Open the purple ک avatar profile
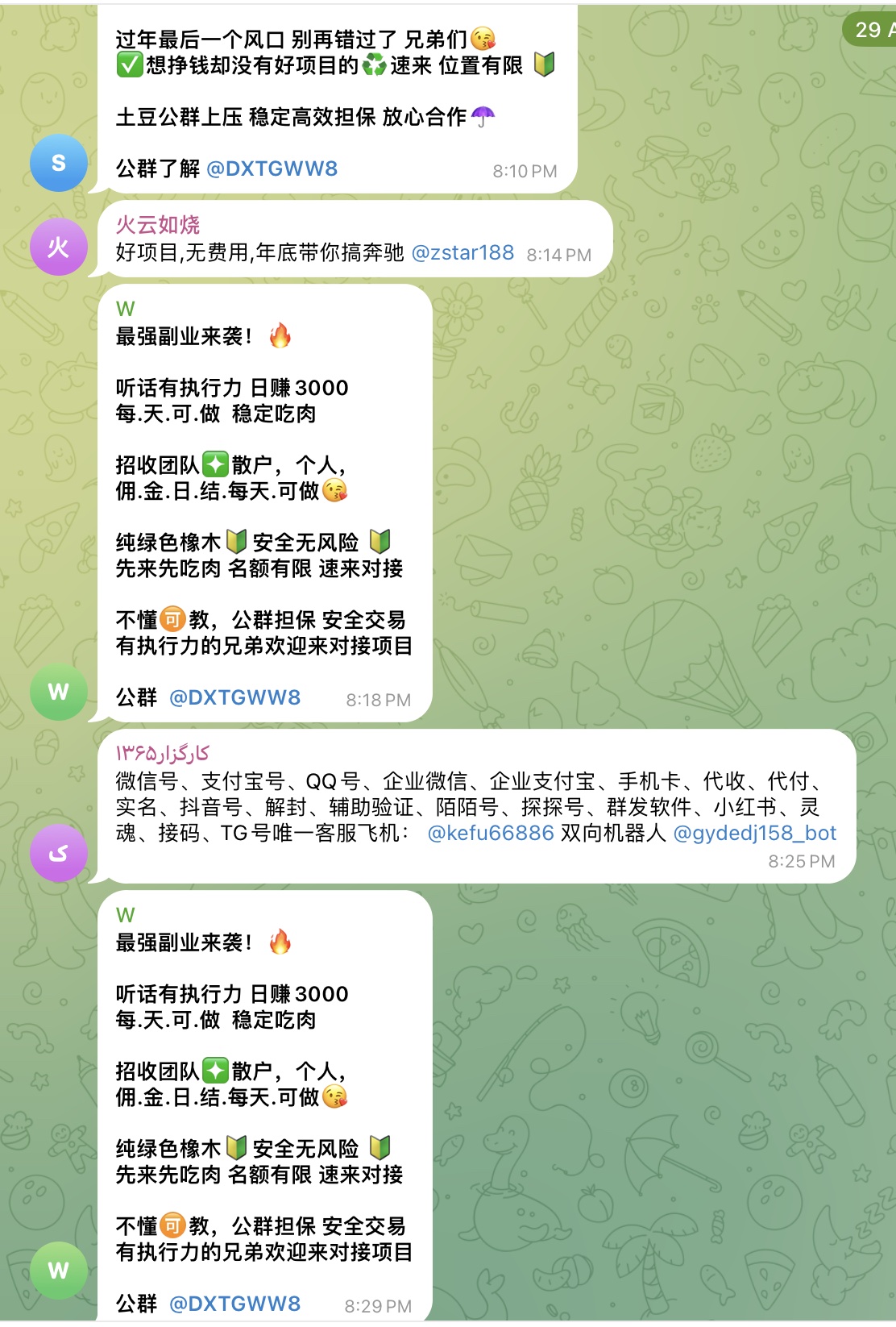 click(59, 854)
